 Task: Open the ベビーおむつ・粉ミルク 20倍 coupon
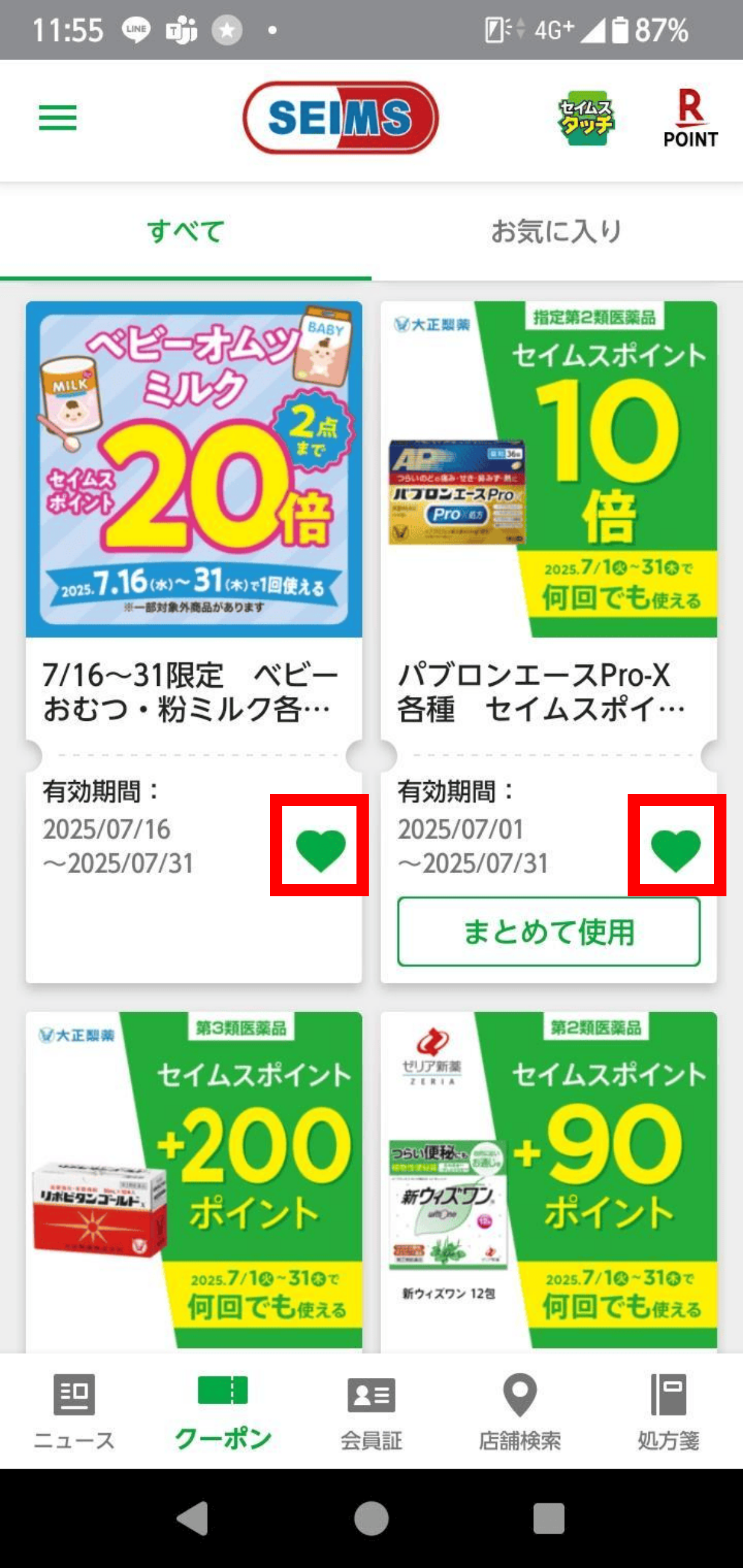point(193,469)
